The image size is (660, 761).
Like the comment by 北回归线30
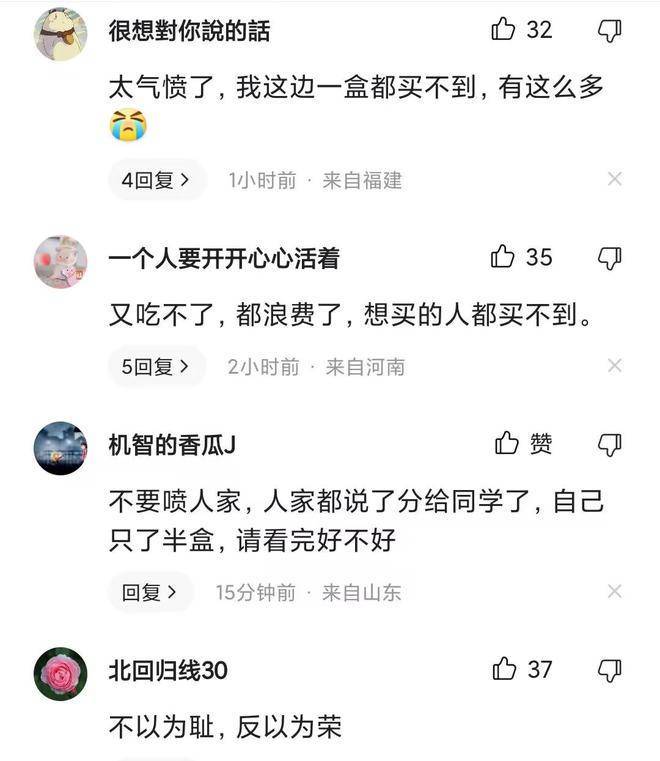(x=505, y=669)
